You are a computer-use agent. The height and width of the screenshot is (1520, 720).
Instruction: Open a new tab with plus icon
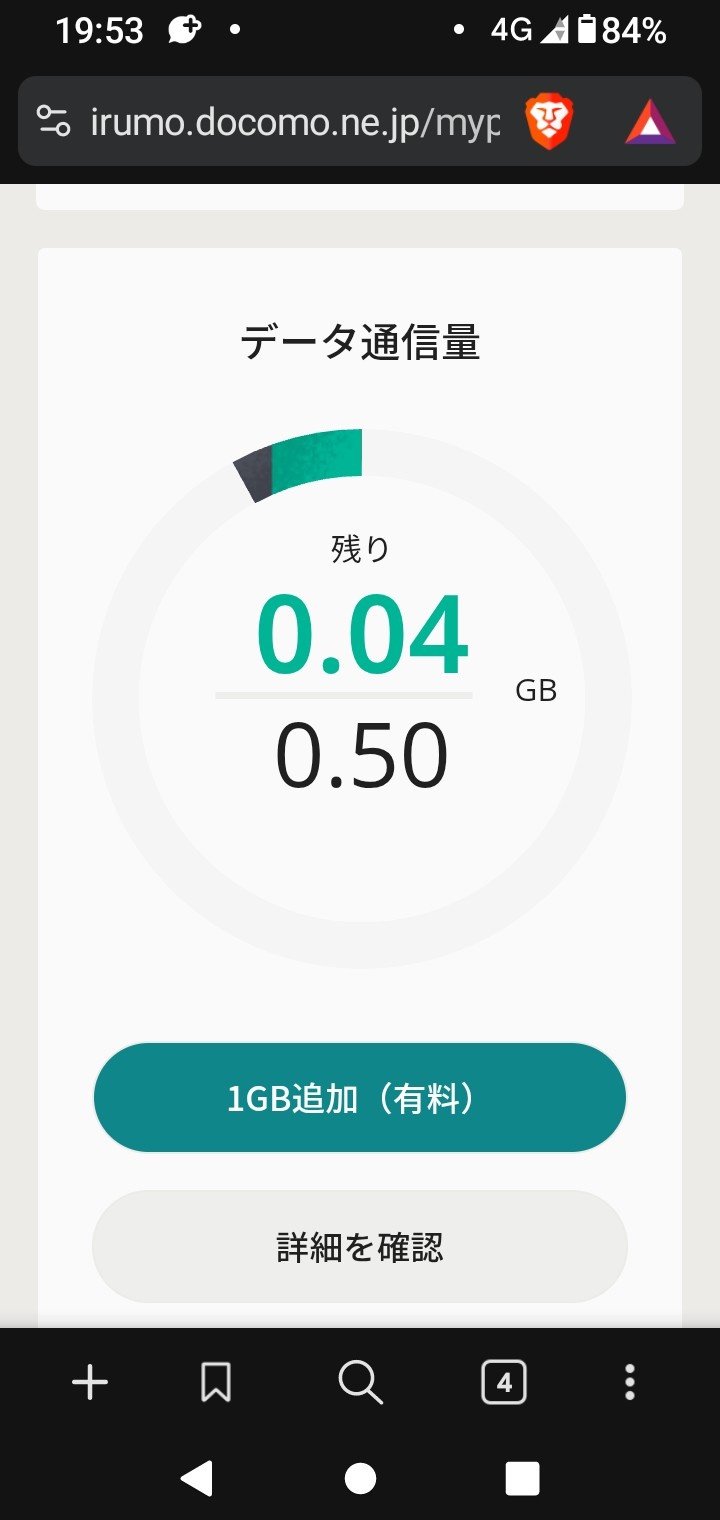90,1383
